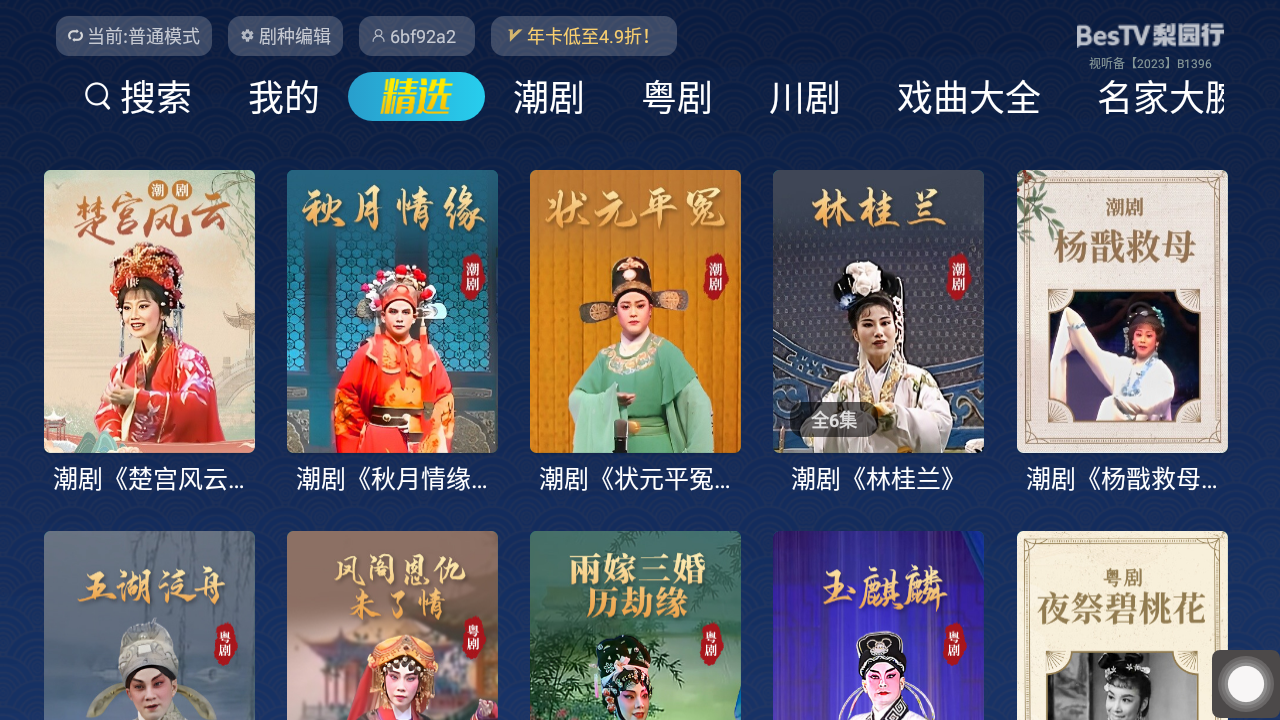Open the 川剧 tab
1280x720 pixels.
[804, 97]
